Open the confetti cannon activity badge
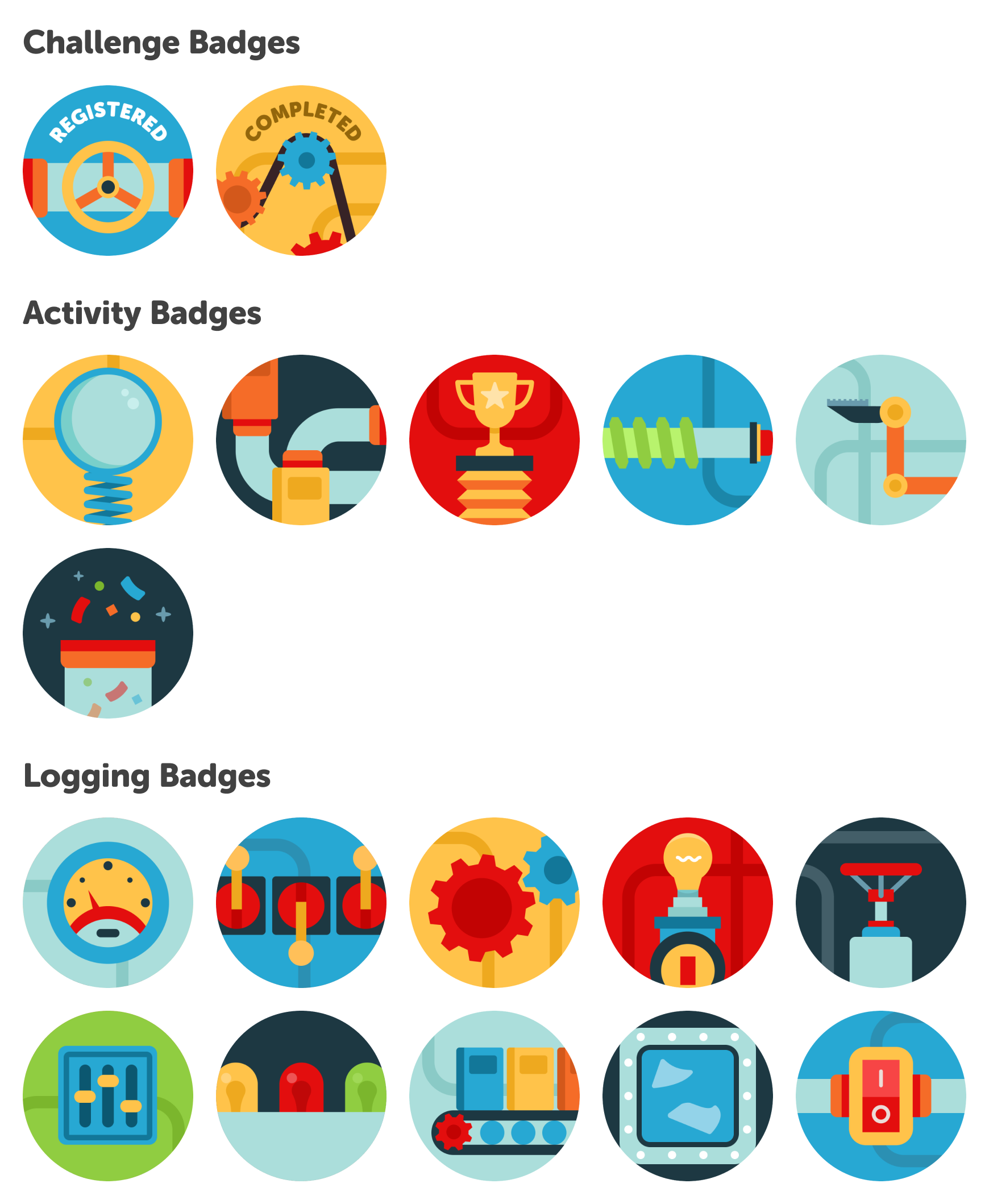 click(107, 633)
